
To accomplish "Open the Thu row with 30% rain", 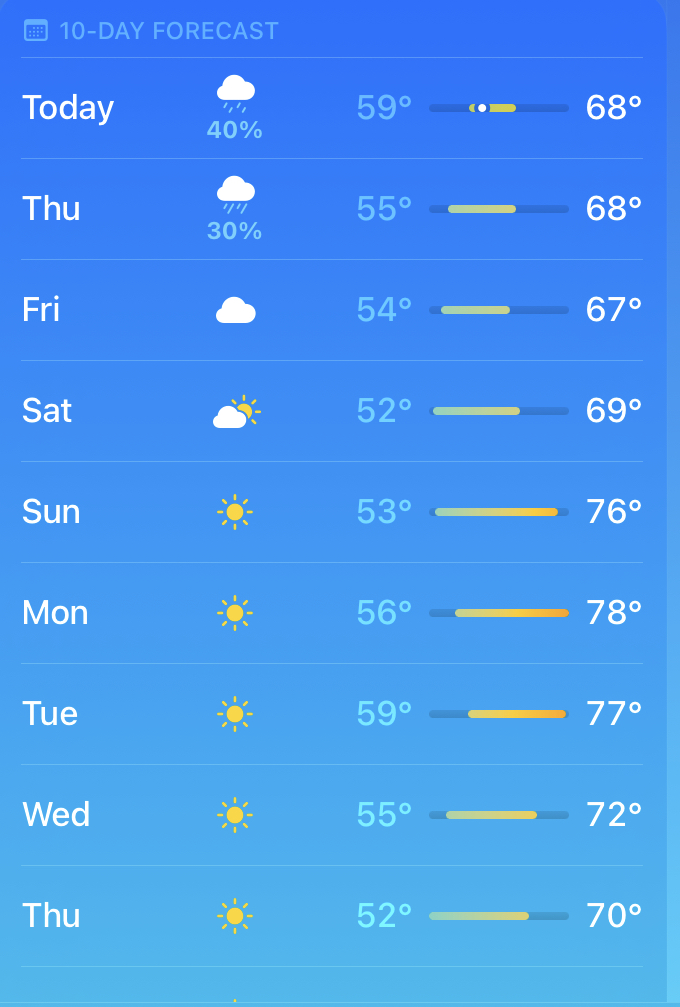I will [331, 209].
